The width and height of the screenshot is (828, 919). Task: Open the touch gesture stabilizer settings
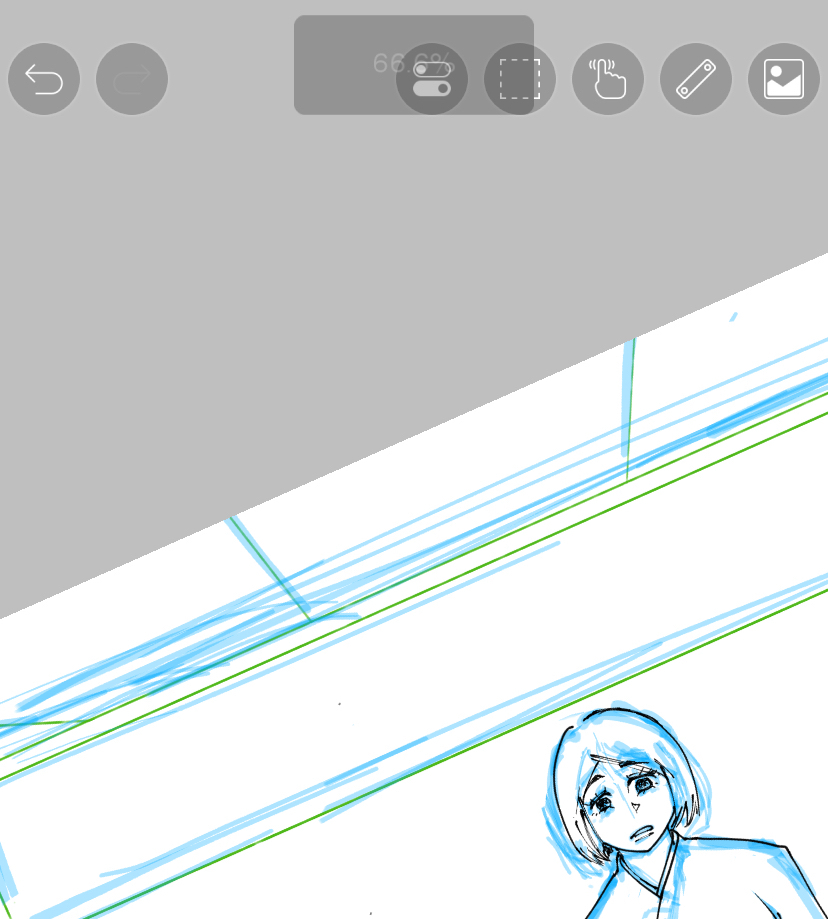coord(608,79)
